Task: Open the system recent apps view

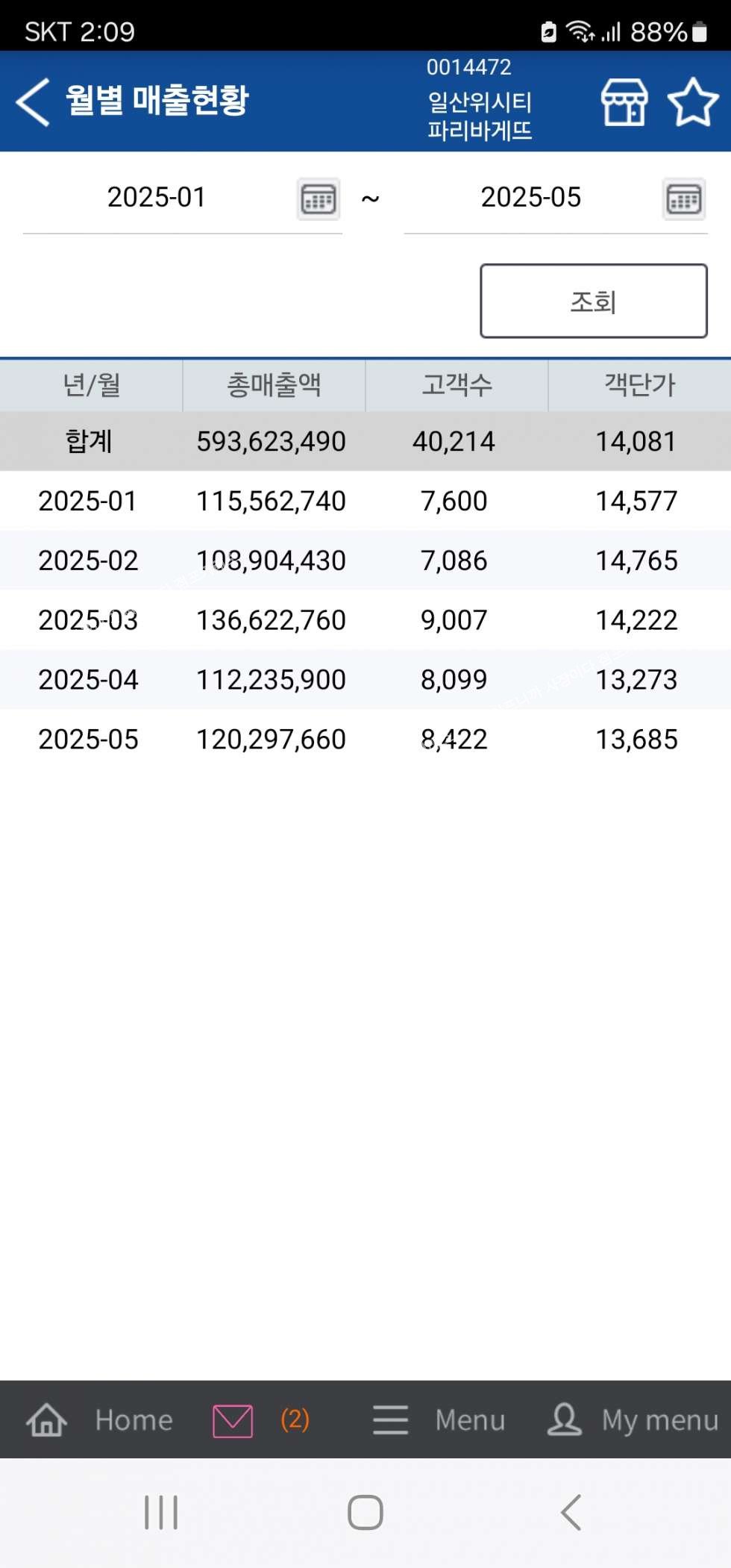Action: point(161,1513)
